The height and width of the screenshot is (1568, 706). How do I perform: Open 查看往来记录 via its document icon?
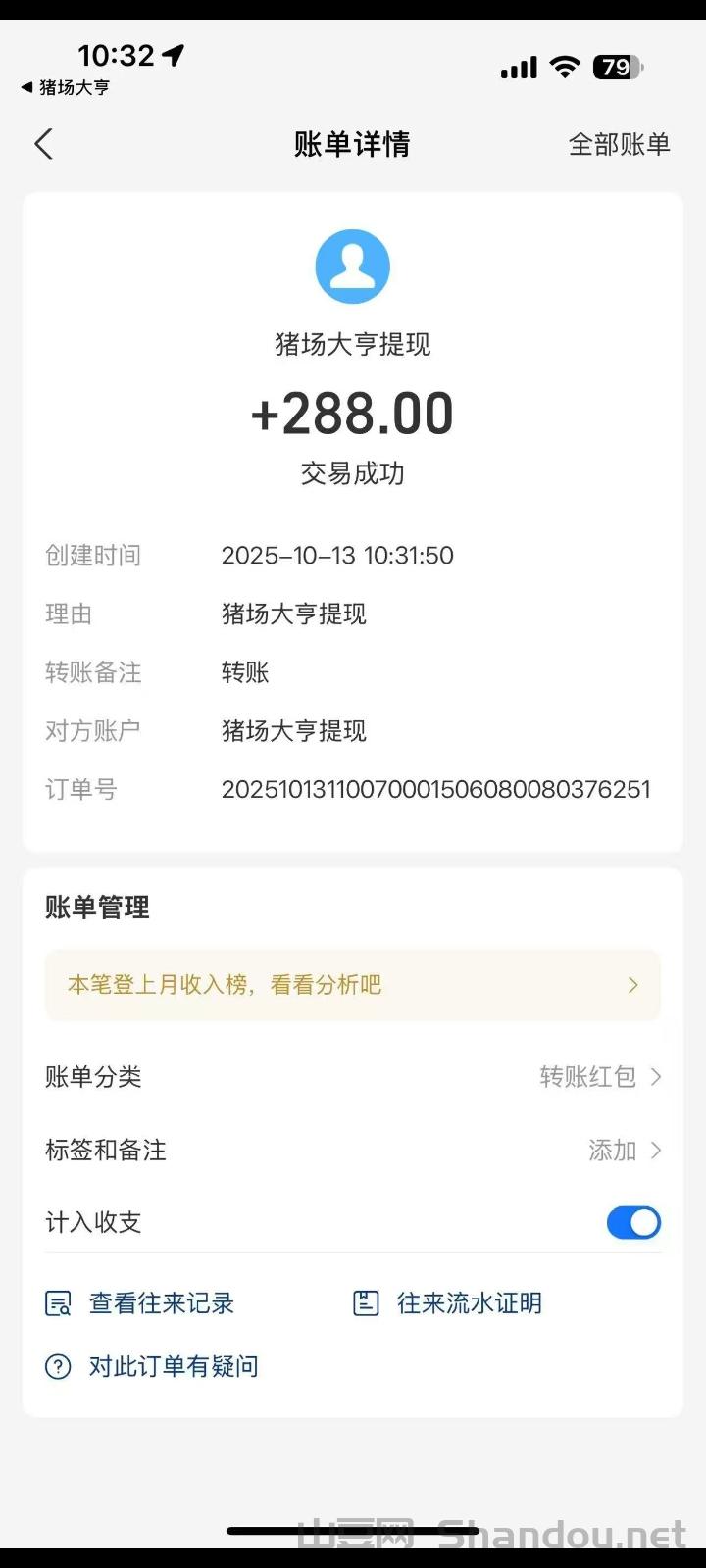[x=57, y=1303]
